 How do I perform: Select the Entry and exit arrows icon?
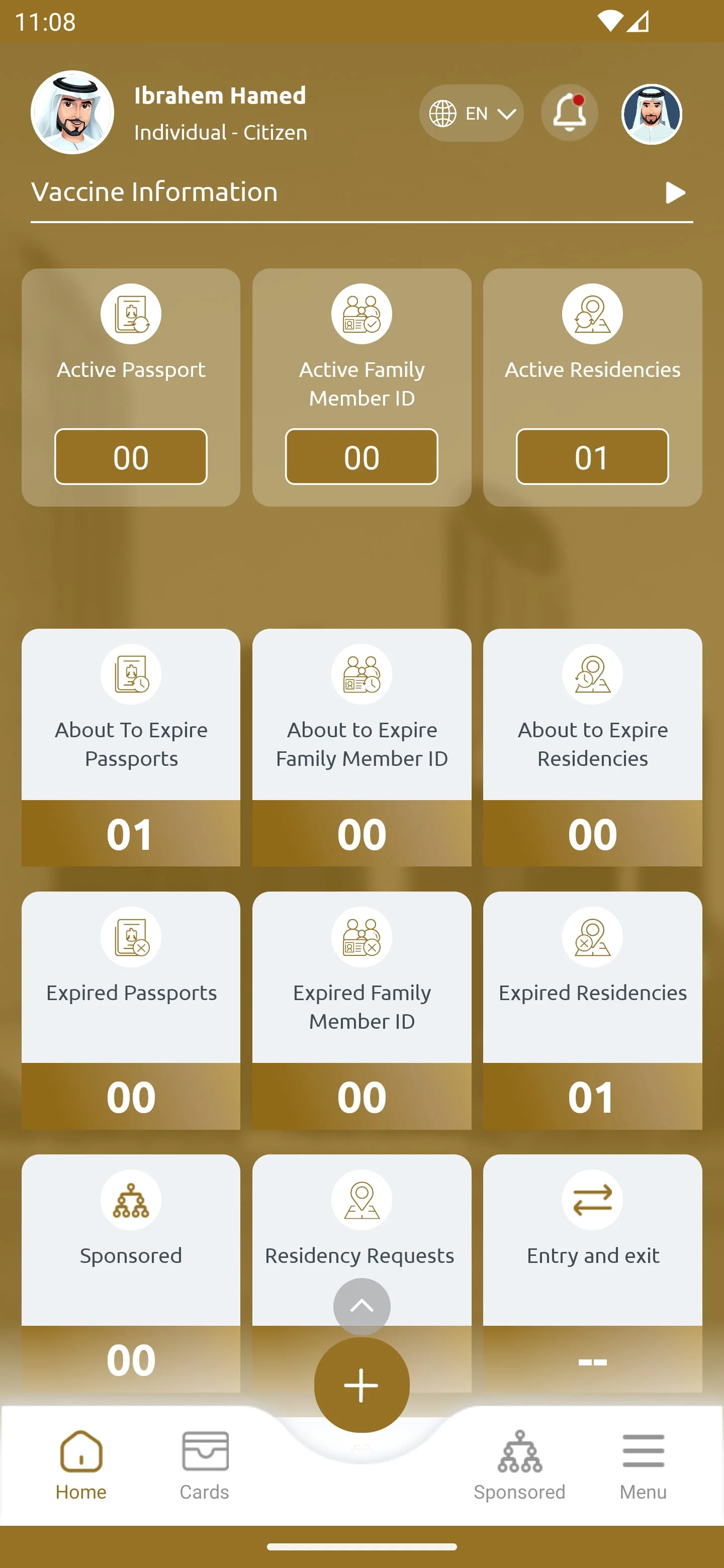[x=591, y=1200]
